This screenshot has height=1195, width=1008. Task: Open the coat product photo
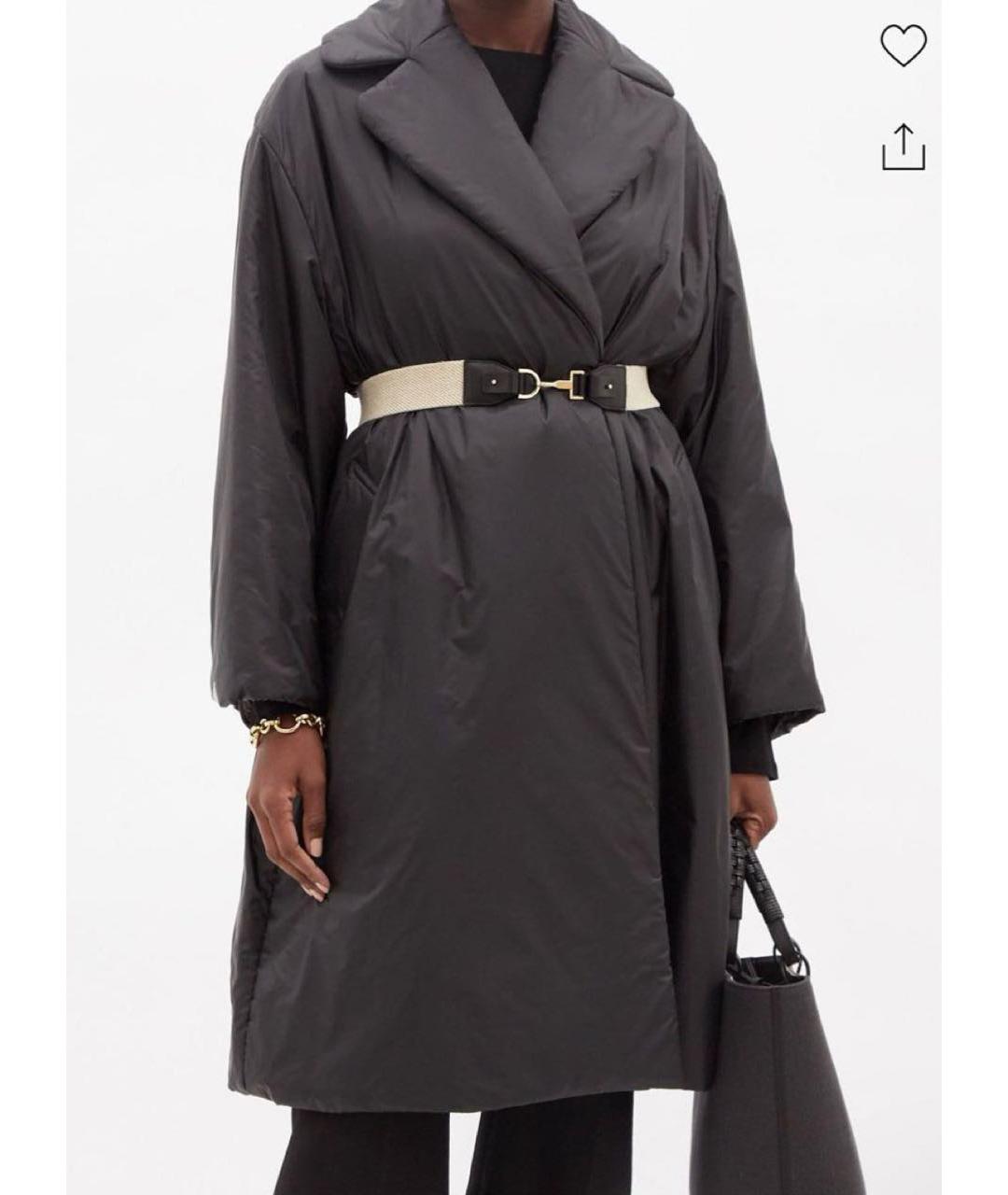[504, 597]
